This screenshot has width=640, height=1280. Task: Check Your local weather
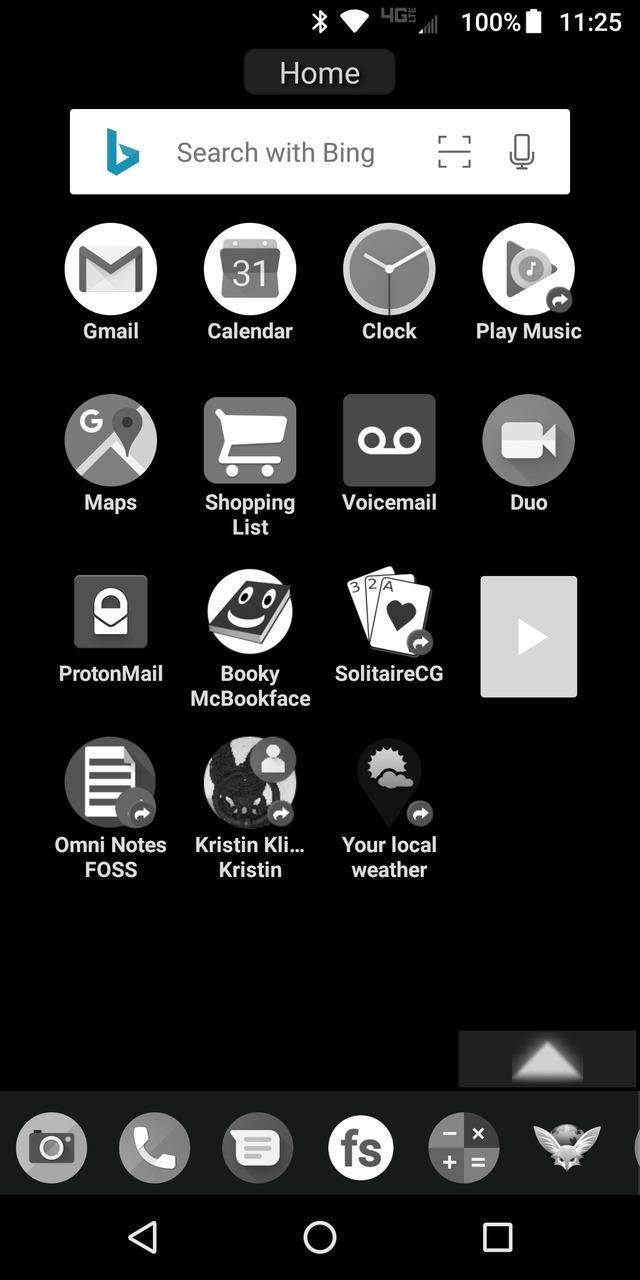[389, 782]
